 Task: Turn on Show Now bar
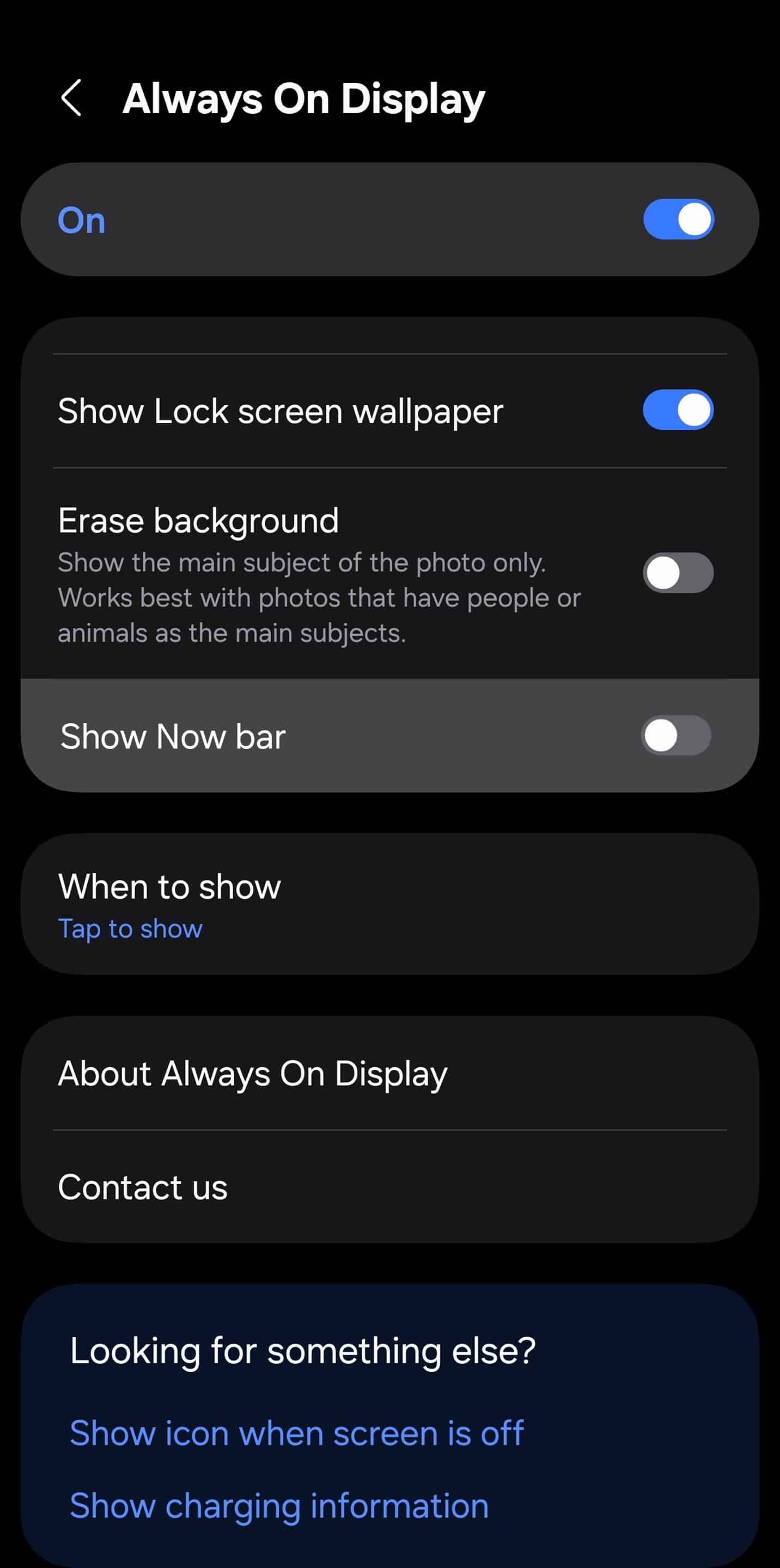click(675, 736)
